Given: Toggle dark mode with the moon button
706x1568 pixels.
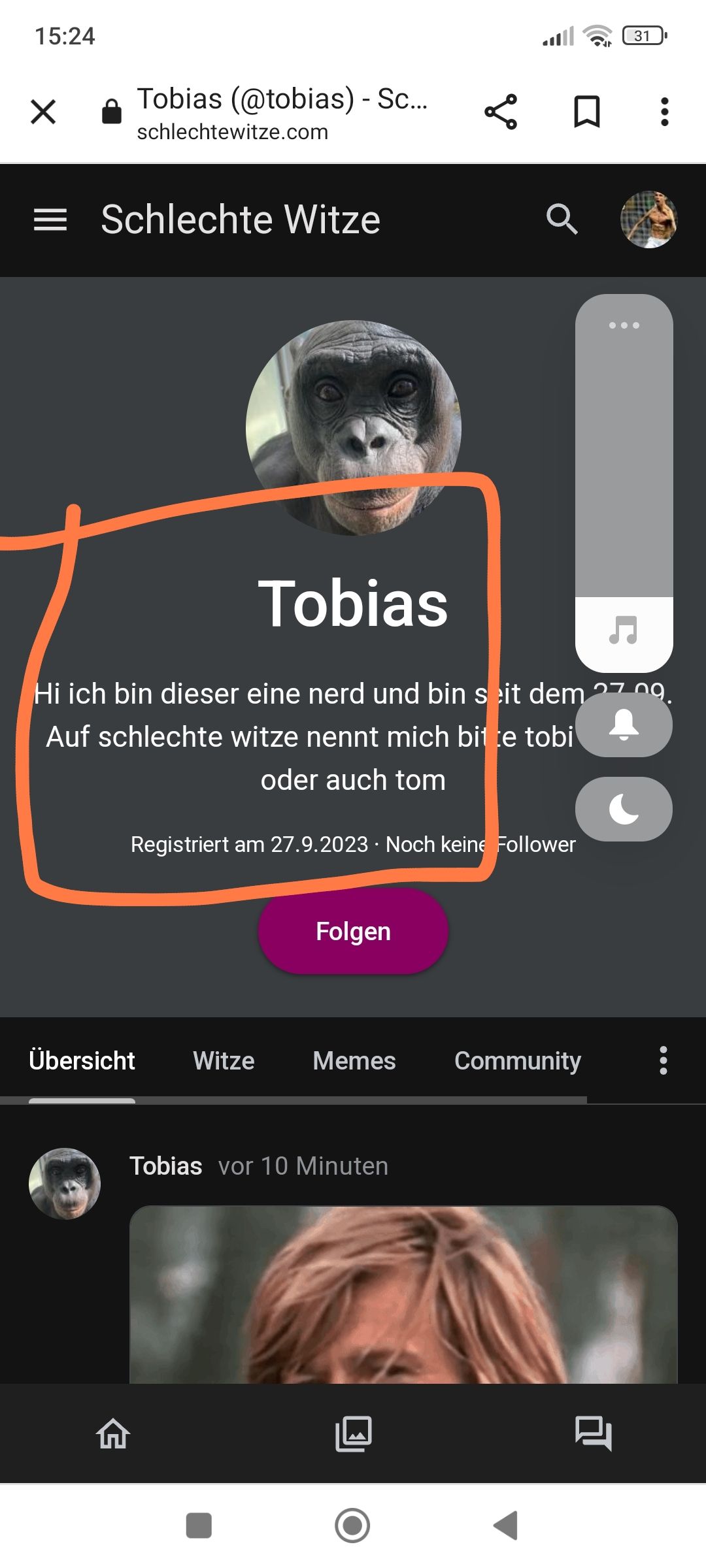Looking at the screenshot, I should click(x=624, y=809).
